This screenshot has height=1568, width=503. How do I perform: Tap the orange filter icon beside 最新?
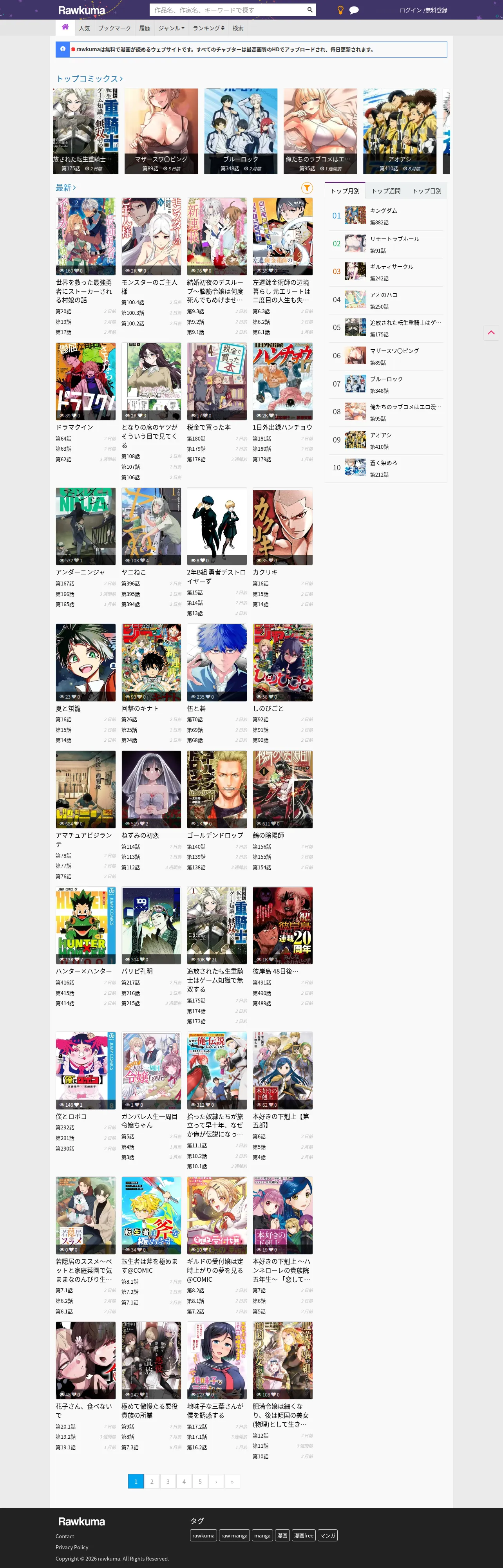pyautogui.click(x=307, y=188)
